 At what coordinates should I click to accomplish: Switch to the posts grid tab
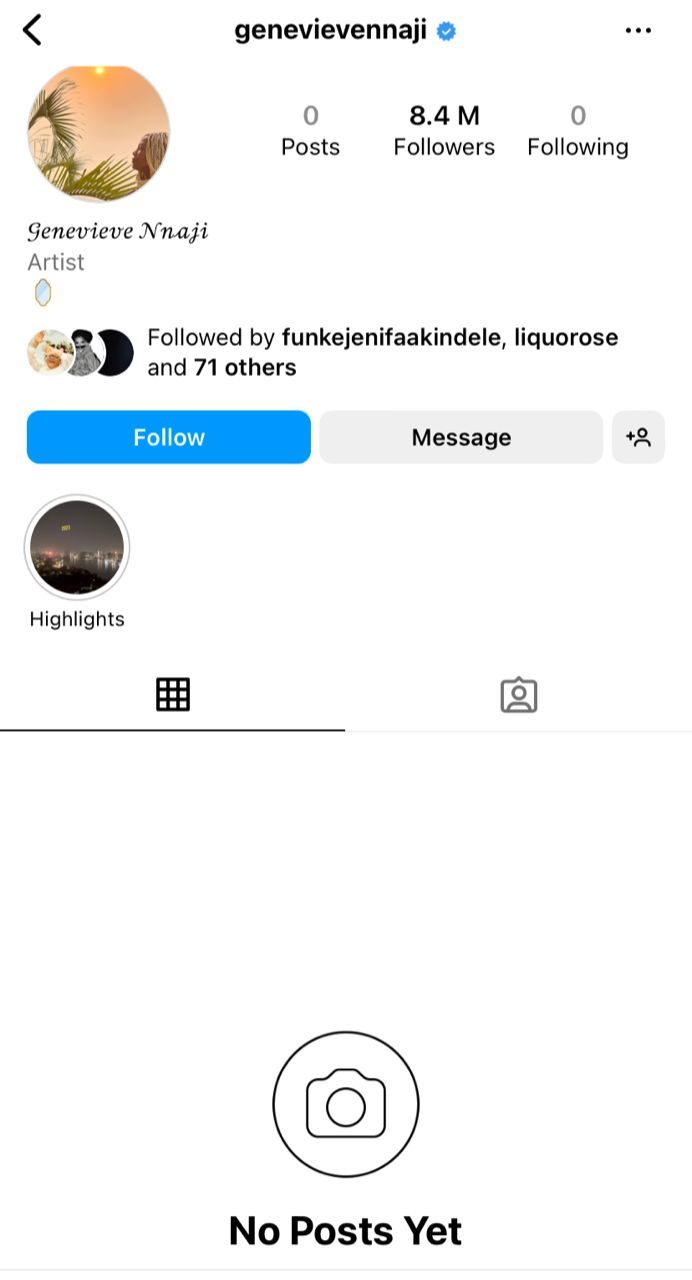173,694
